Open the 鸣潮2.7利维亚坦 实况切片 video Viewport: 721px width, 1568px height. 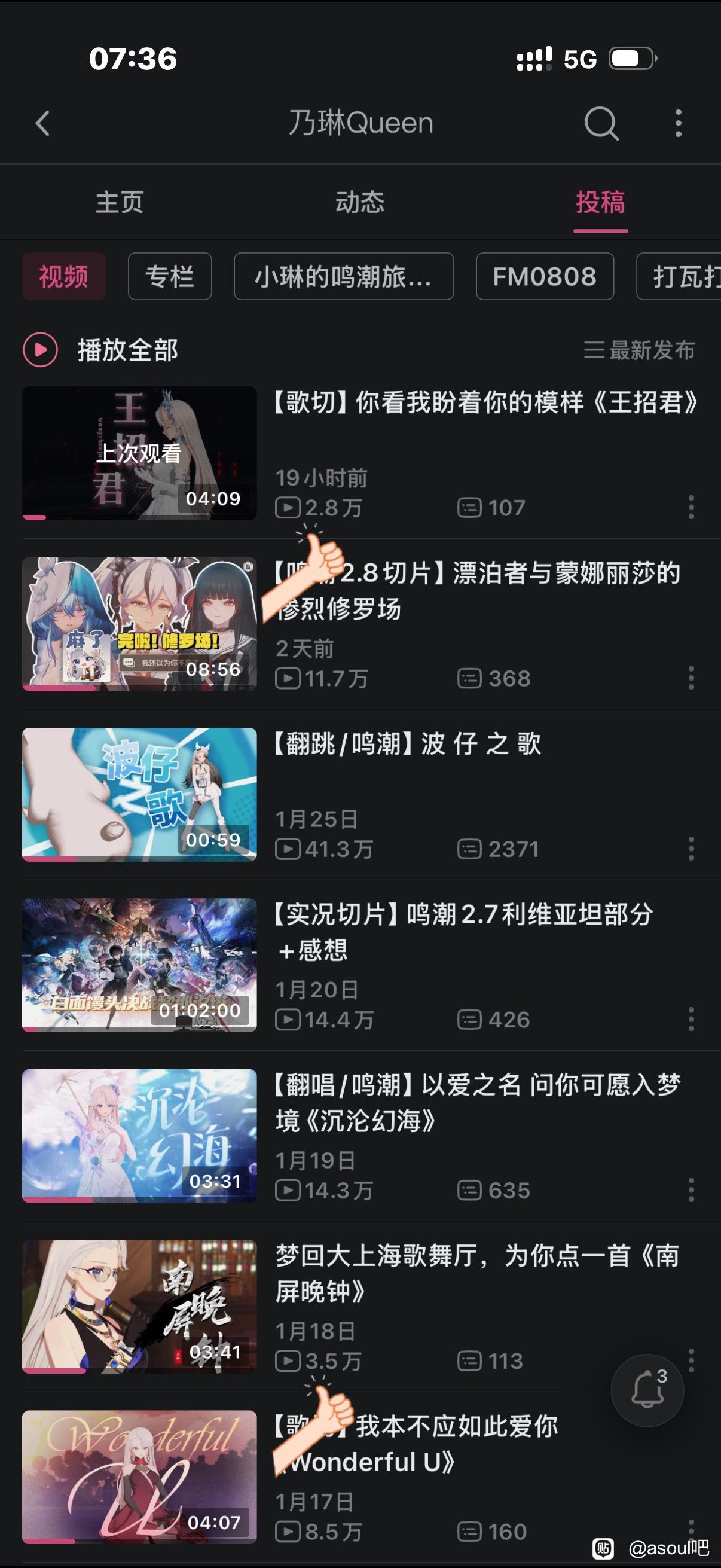click(360, 965)
